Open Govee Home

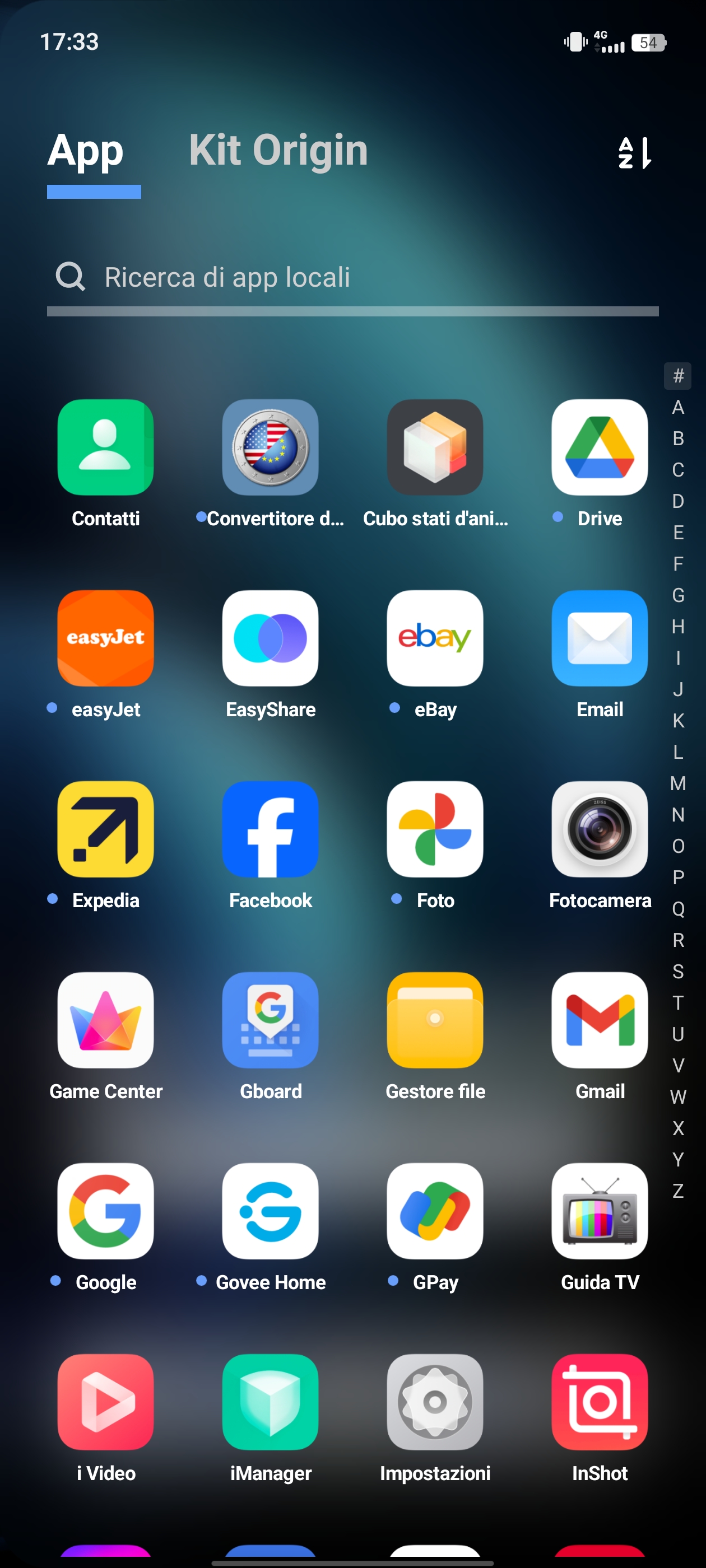[x=271, y=1211]
